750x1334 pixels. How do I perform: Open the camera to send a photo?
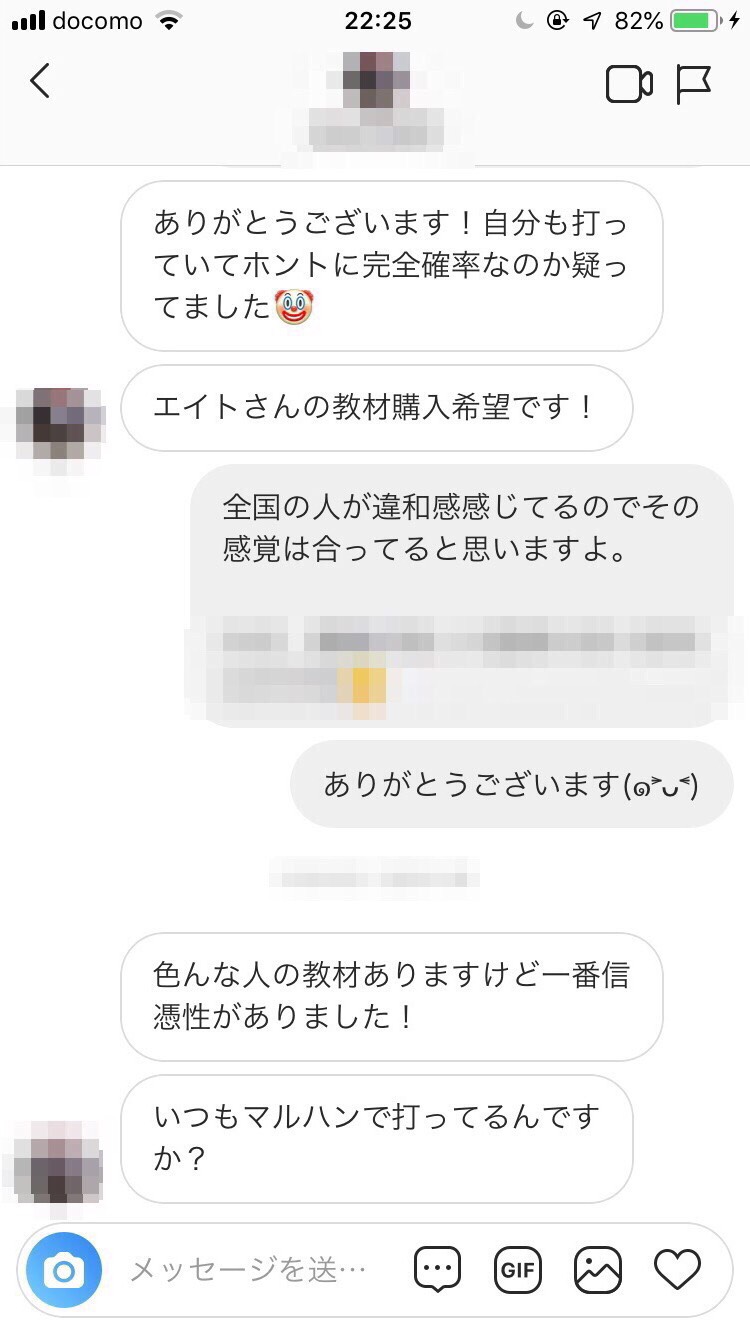click(64, 1270)
